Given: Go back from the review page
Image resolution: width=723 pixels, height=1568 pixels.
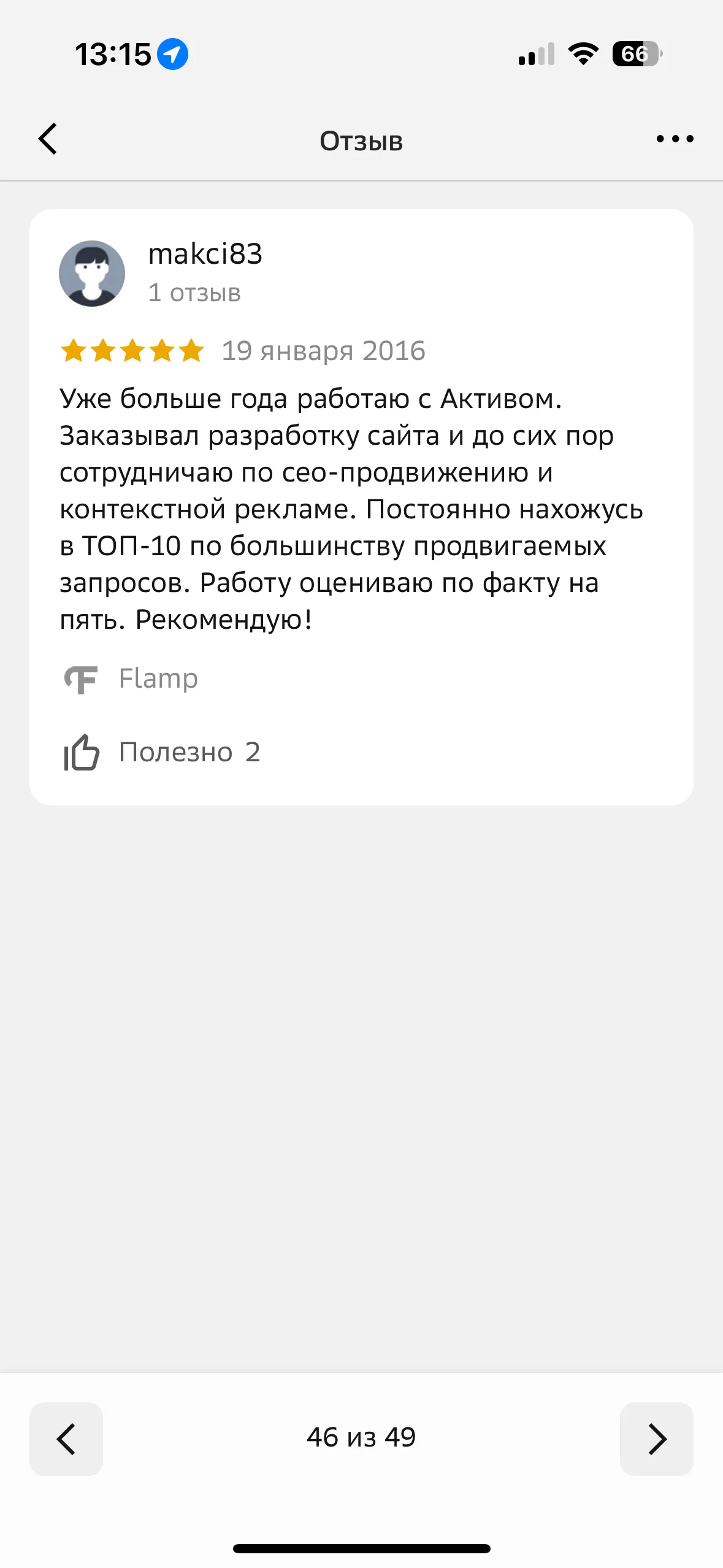Looking at the screenshot, I should (x=48, y=139).
